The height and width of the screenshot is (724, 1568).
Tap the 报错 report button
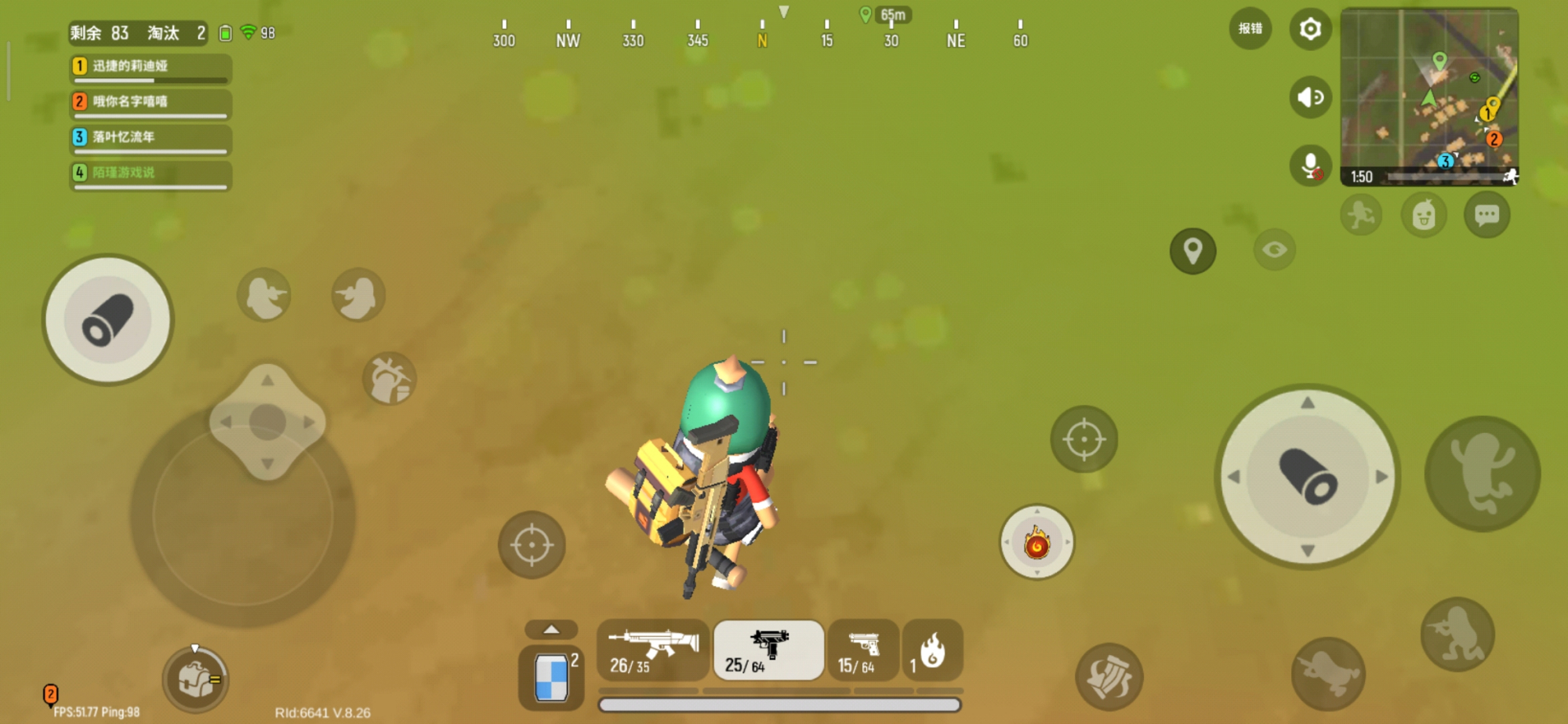(x=1250, y=29)
